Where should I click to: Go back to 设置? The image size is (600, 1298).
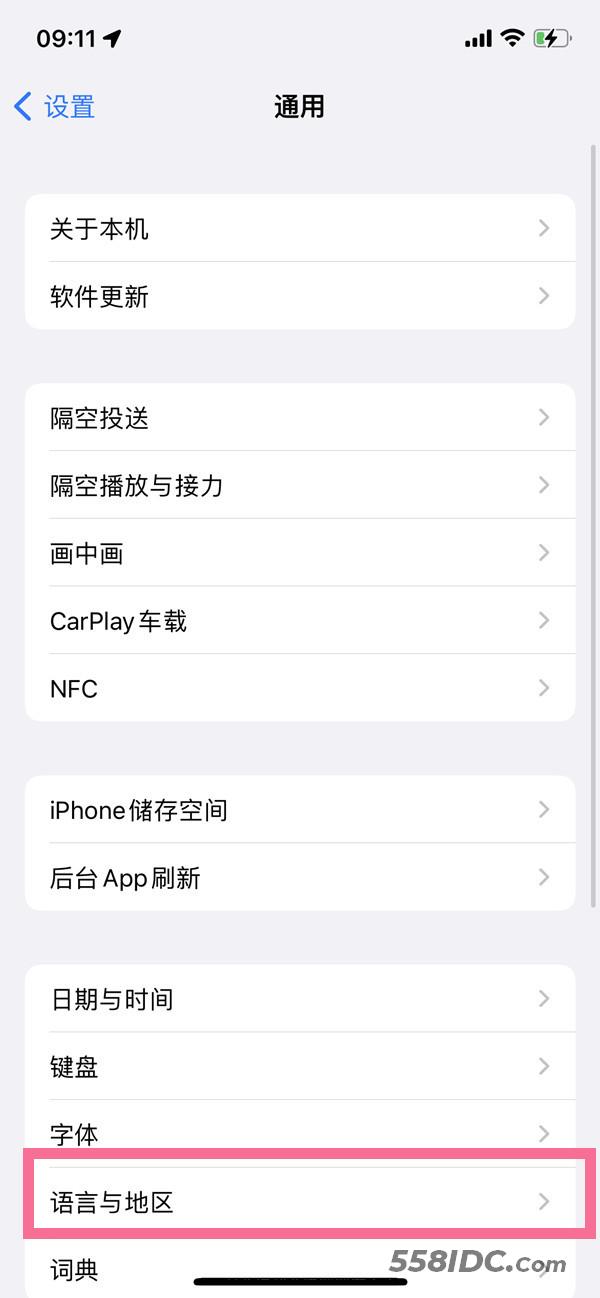pyautogui.click(x=55, y=106)
